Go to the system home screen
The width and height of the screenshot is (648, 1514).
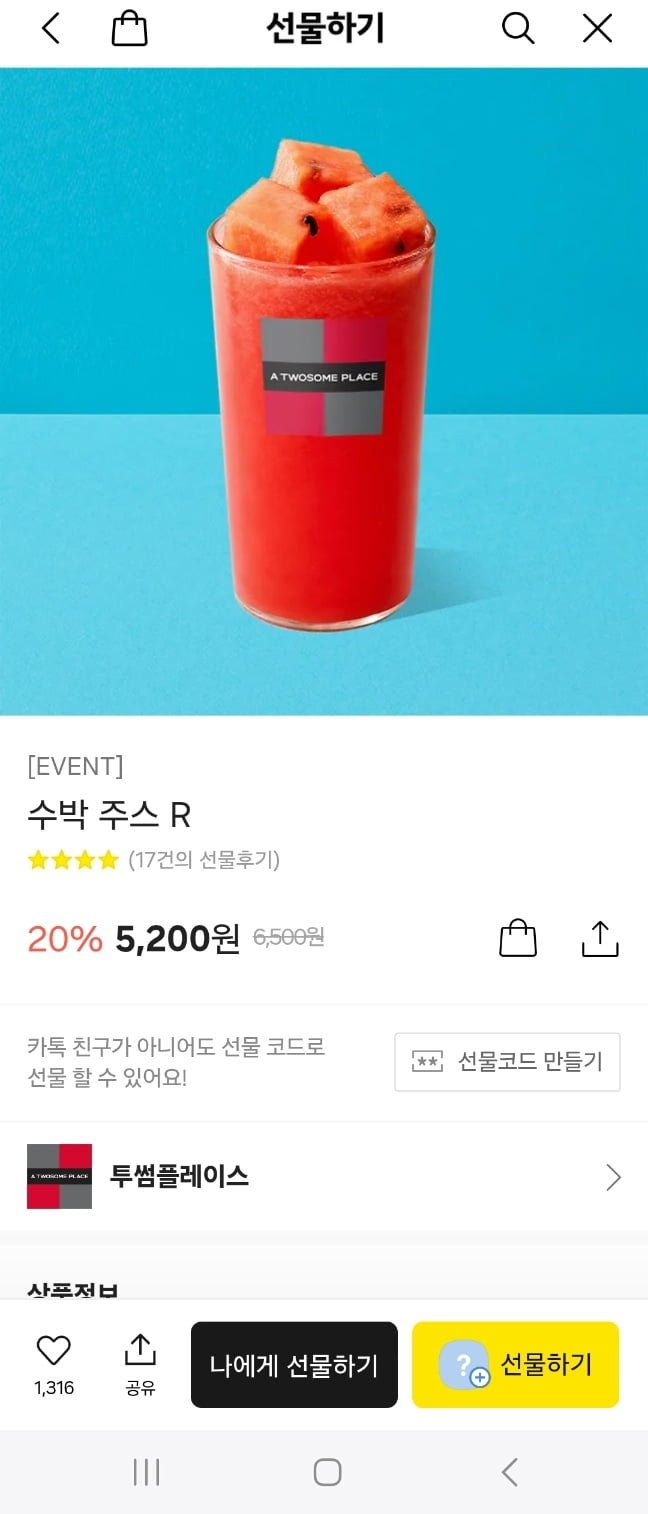tap(327, 1472)
